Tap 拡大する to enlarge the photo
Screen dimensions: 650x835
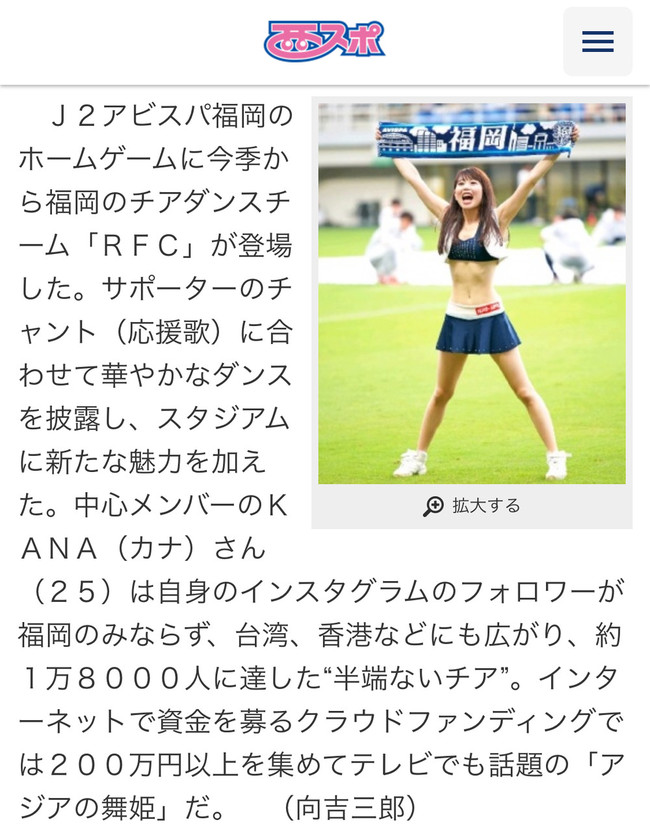(x=472, y=506)
